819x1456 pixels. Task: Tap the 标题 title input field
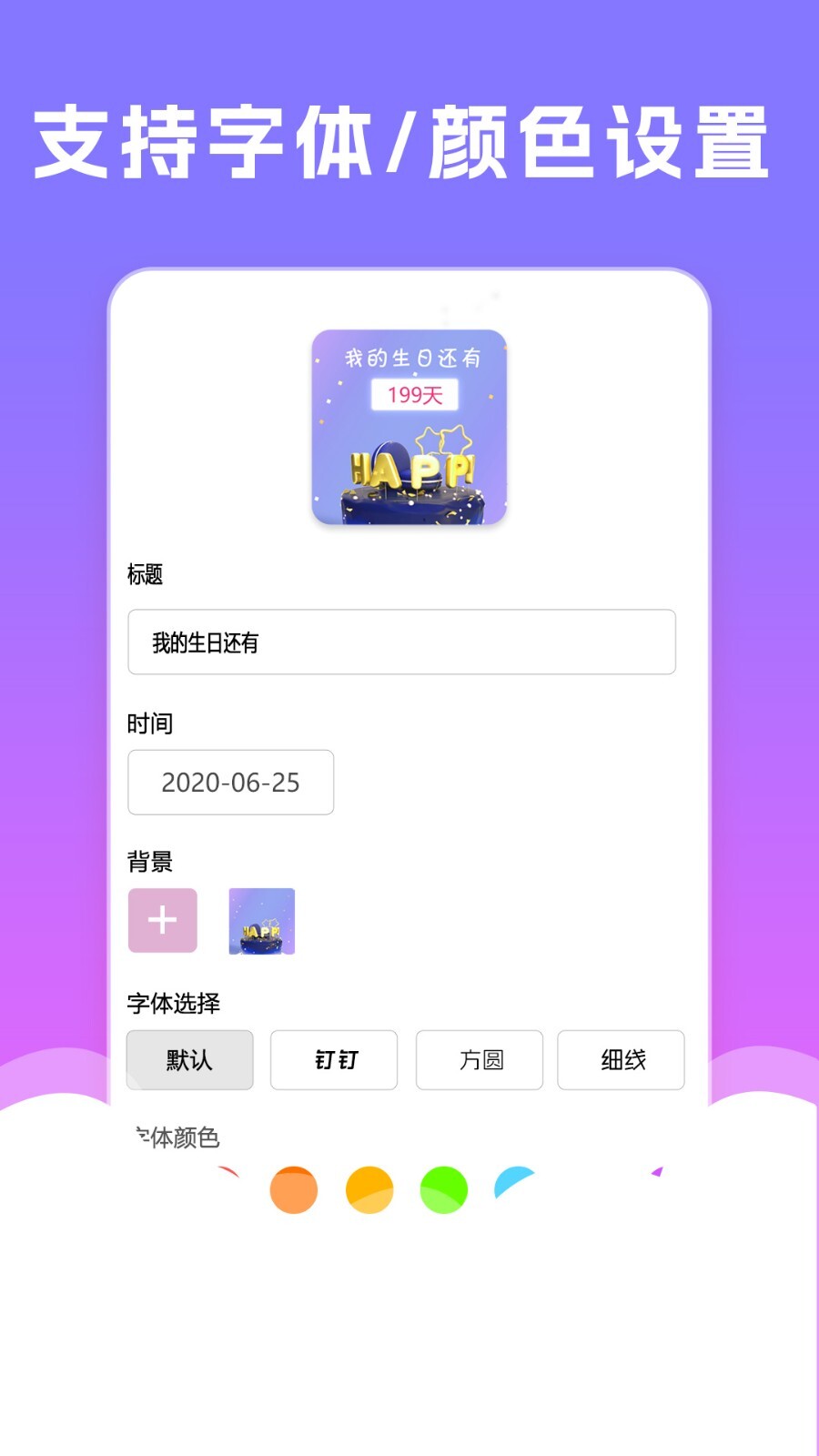401,642
